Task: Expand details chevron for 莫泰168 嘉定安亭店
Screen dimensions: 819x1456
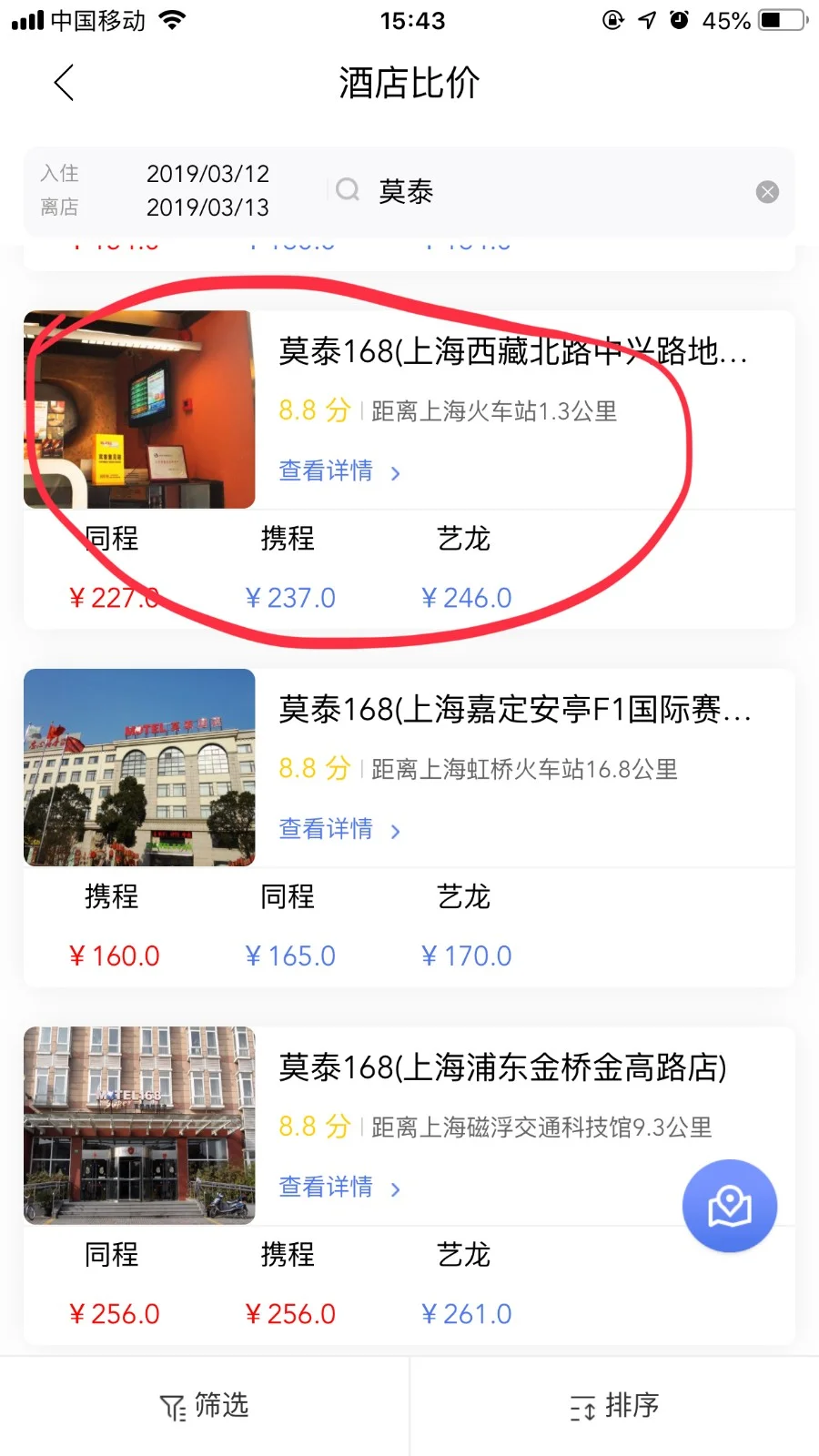Action: pyautogui.click(x=395, y=830)
